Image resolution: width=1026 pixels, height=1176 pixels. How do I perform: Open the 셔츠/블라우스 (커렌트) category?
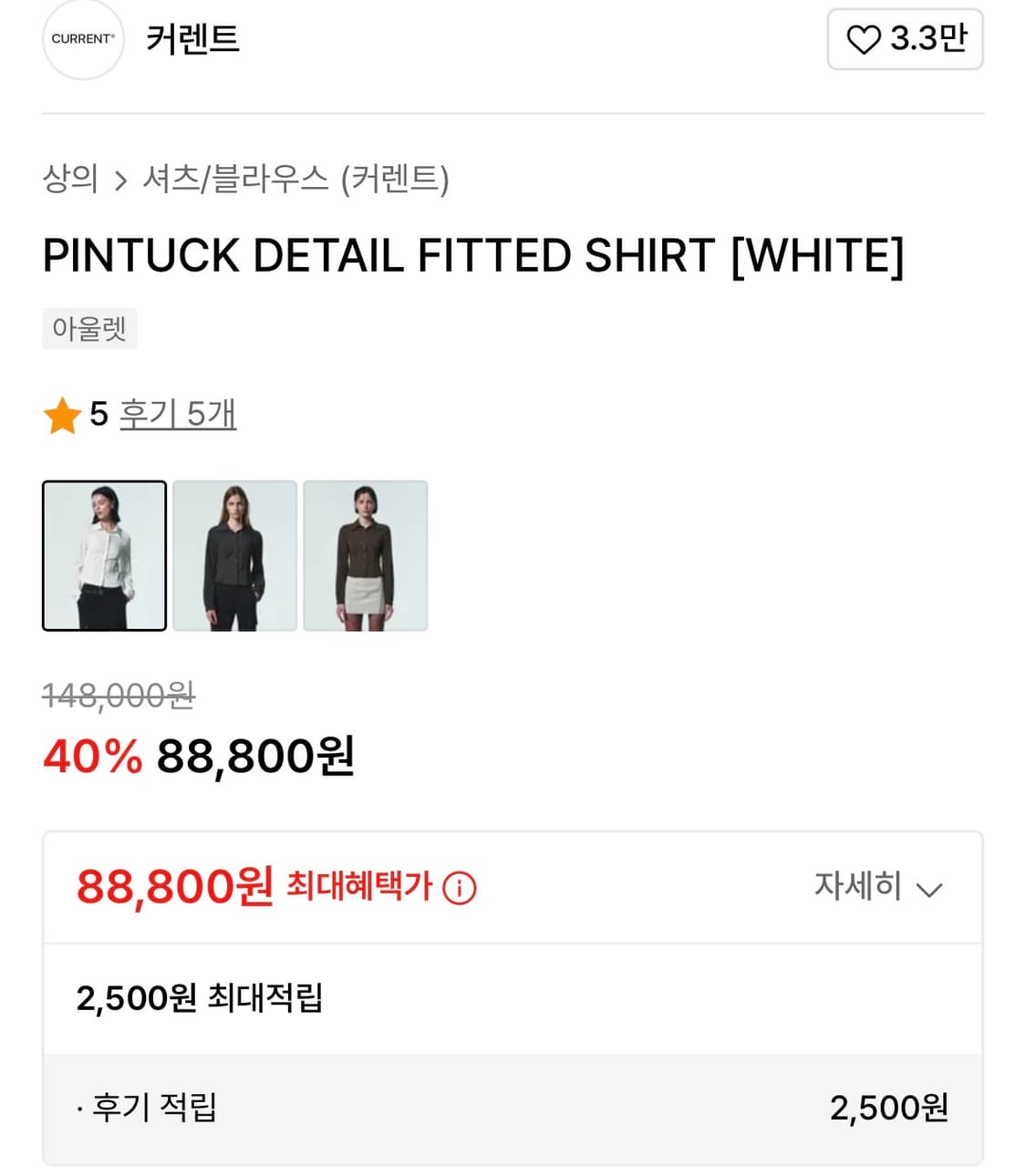(301, 179)
